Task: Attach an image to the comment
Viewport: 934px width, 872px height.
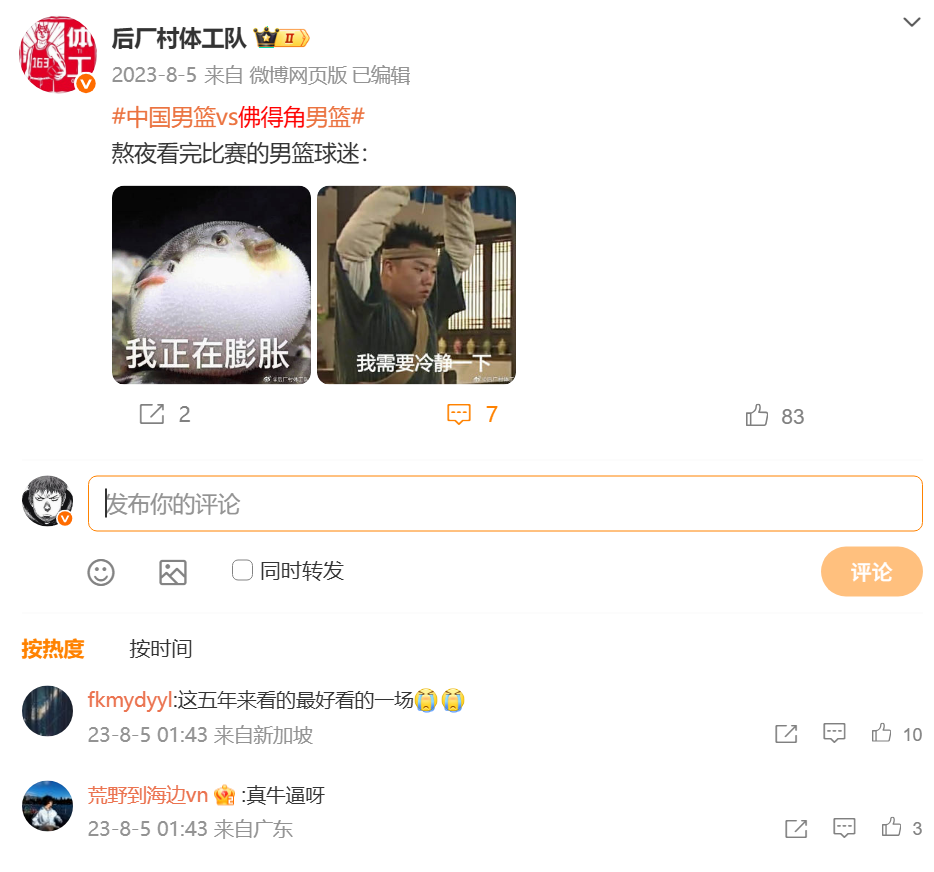Action: [173, 572]
